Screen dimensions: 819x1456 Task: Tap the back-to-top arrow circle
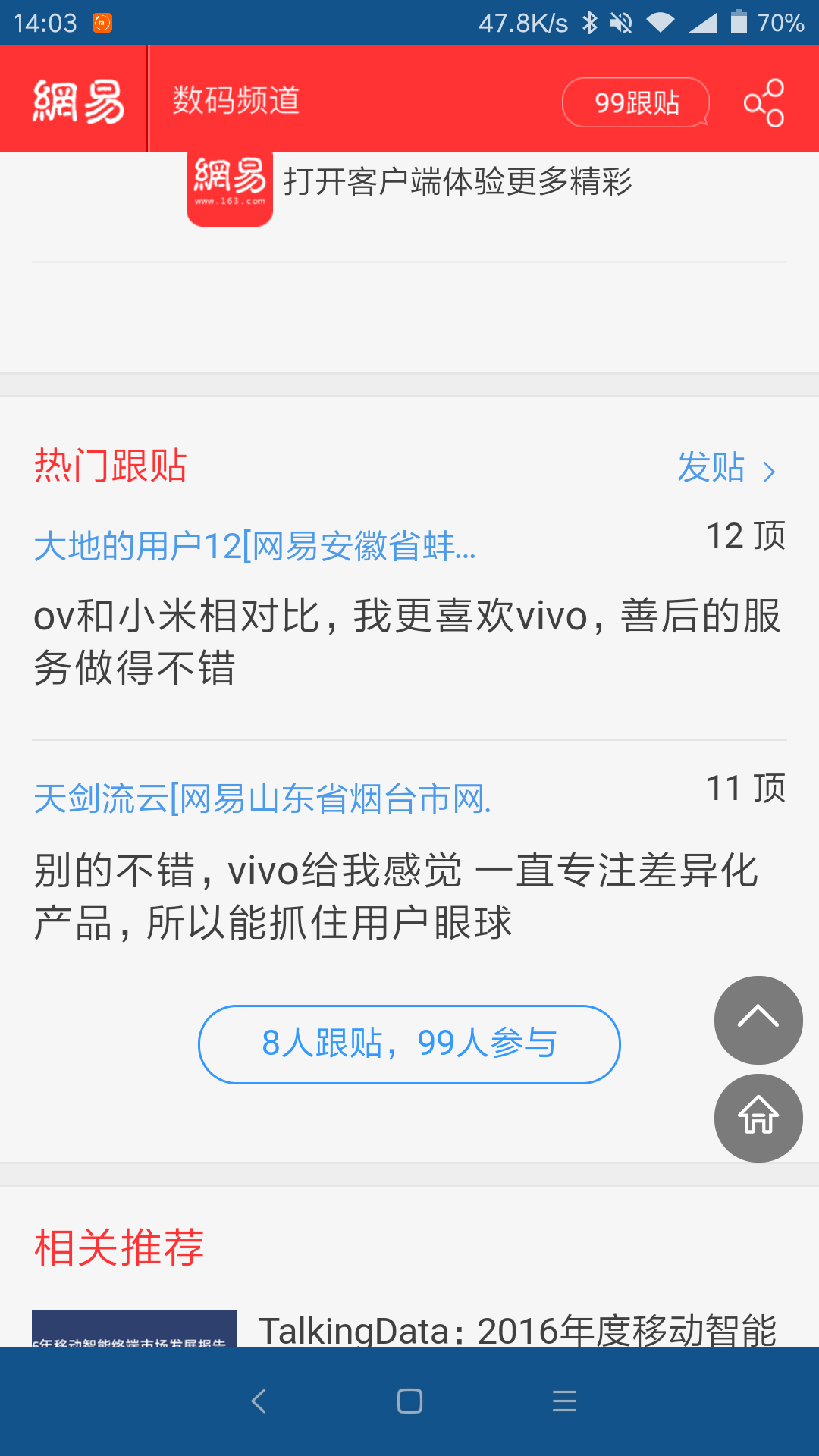point(758,1021)
